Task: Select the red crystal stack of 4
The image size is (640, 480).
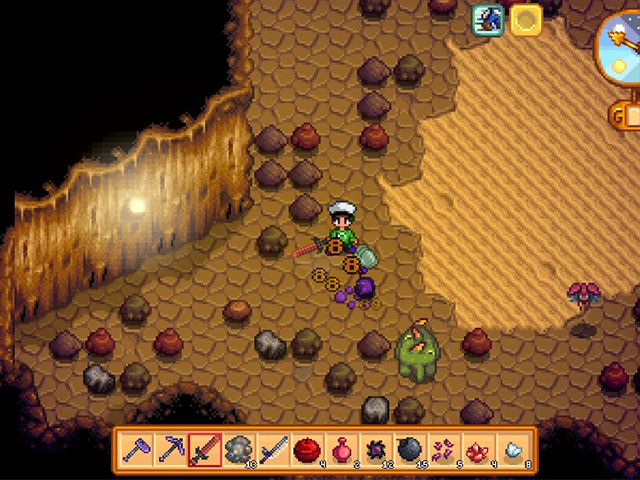Action: tap(479, 450)
